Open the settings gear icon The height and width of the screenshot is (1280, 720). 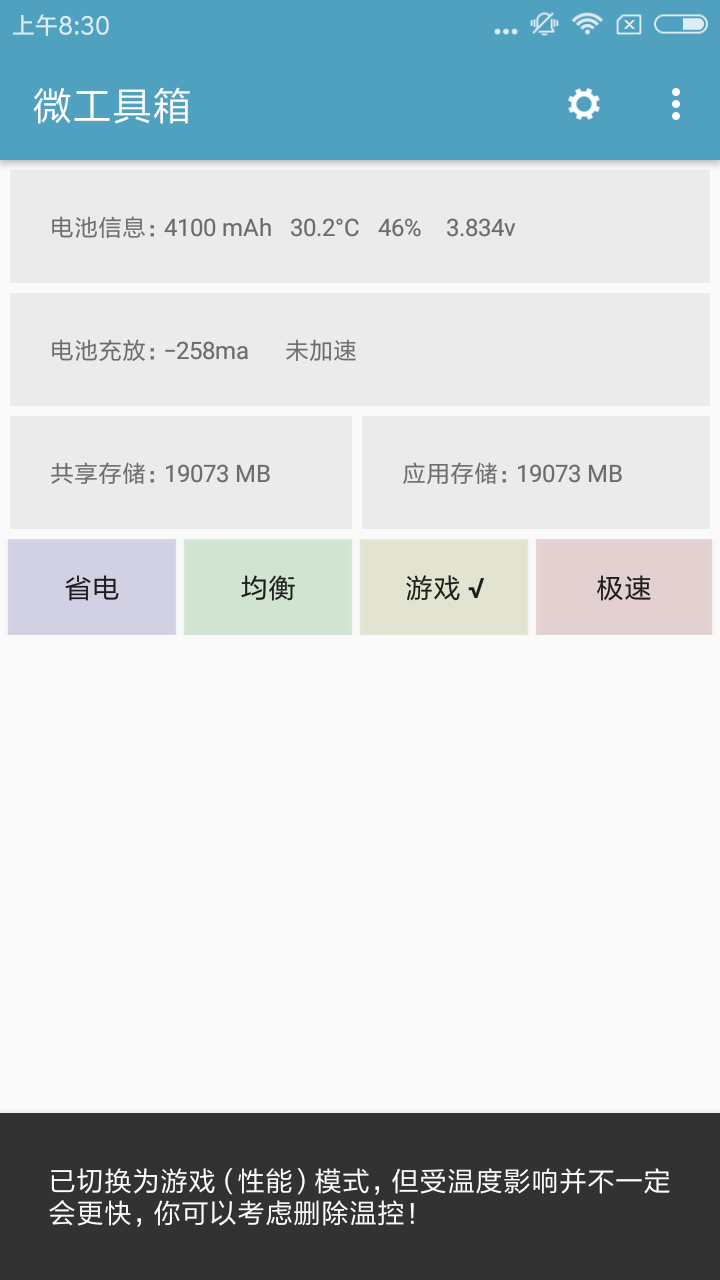coord(584,104)
